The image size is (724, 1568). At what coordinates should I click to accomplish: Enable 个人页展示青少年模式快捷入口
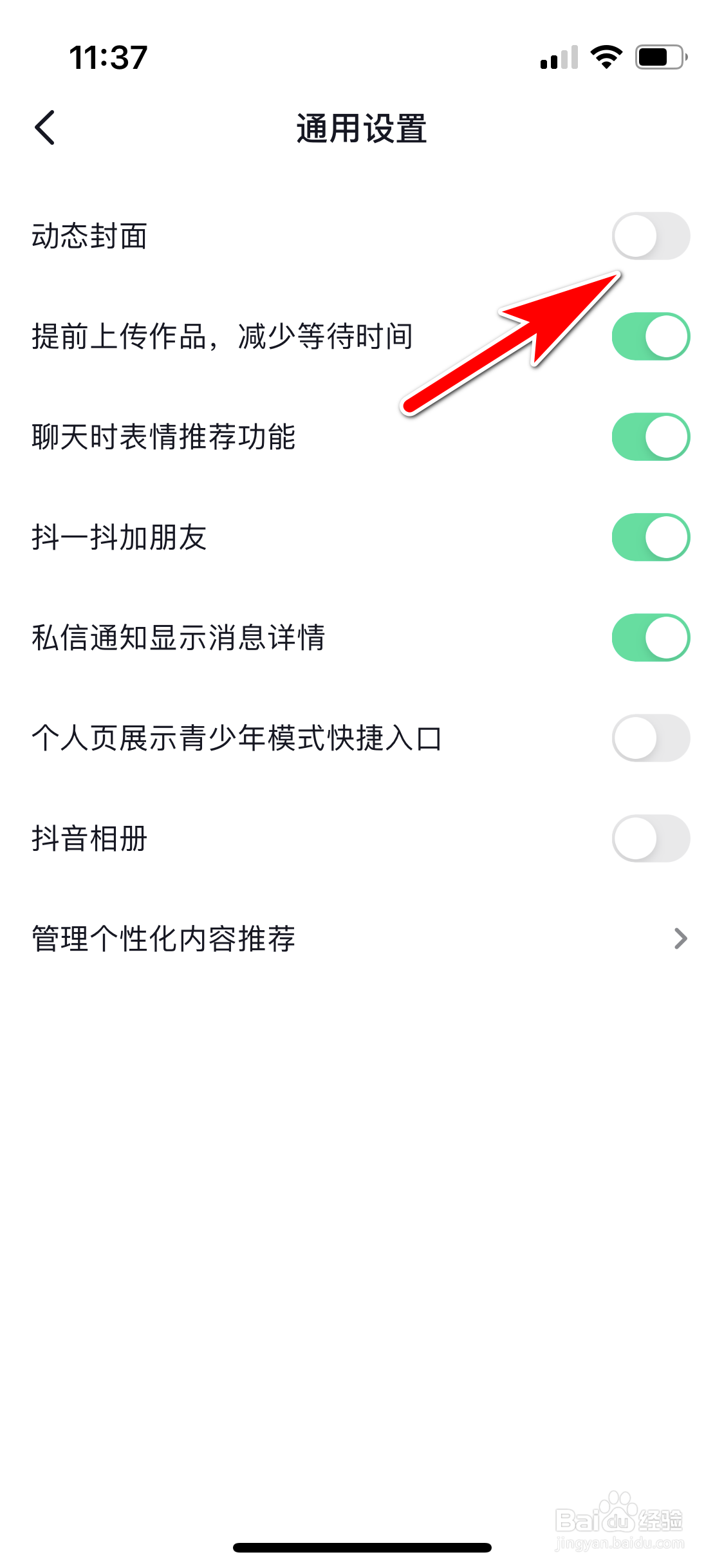point(651,739)
